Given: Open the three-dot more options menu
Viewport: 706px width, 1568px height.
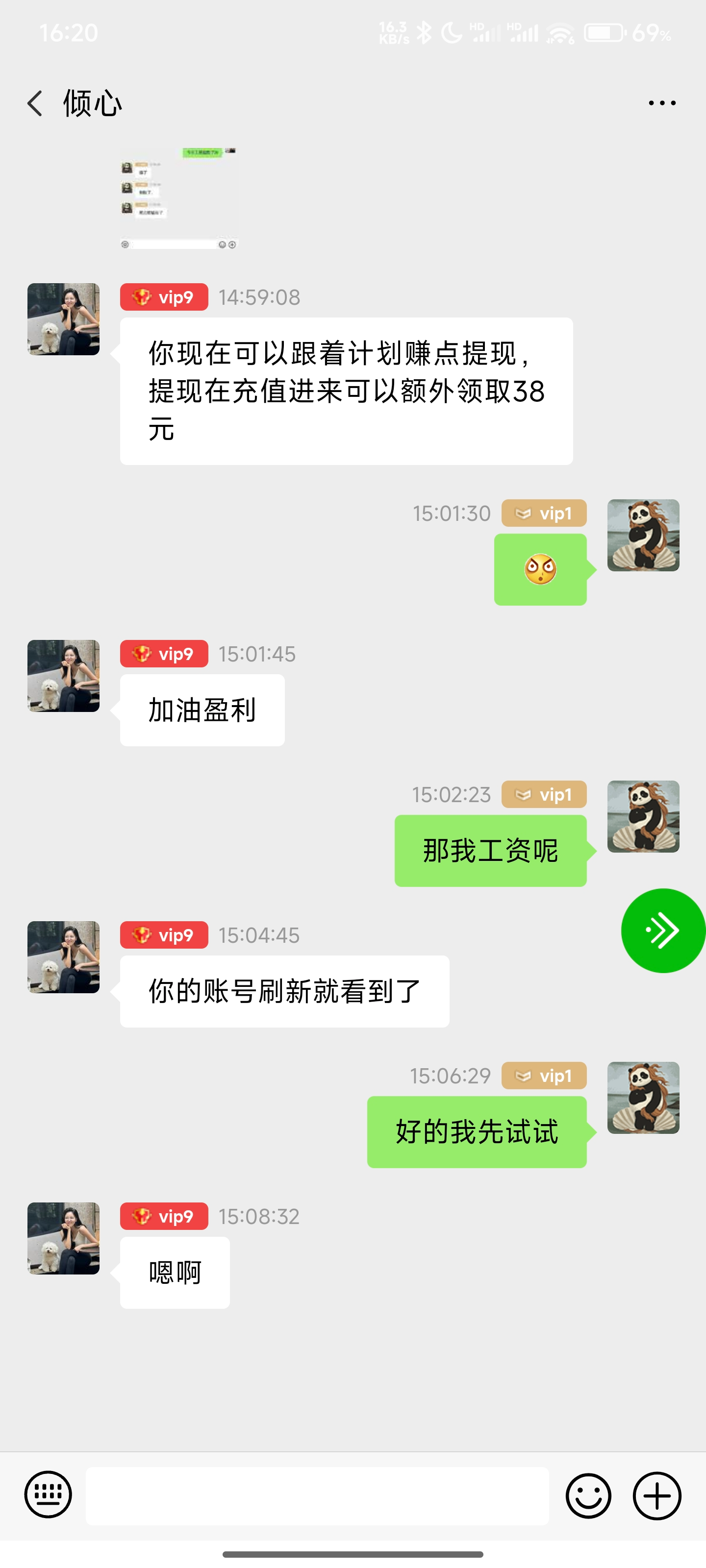Looking at the screenshot, I should (662, 102).
